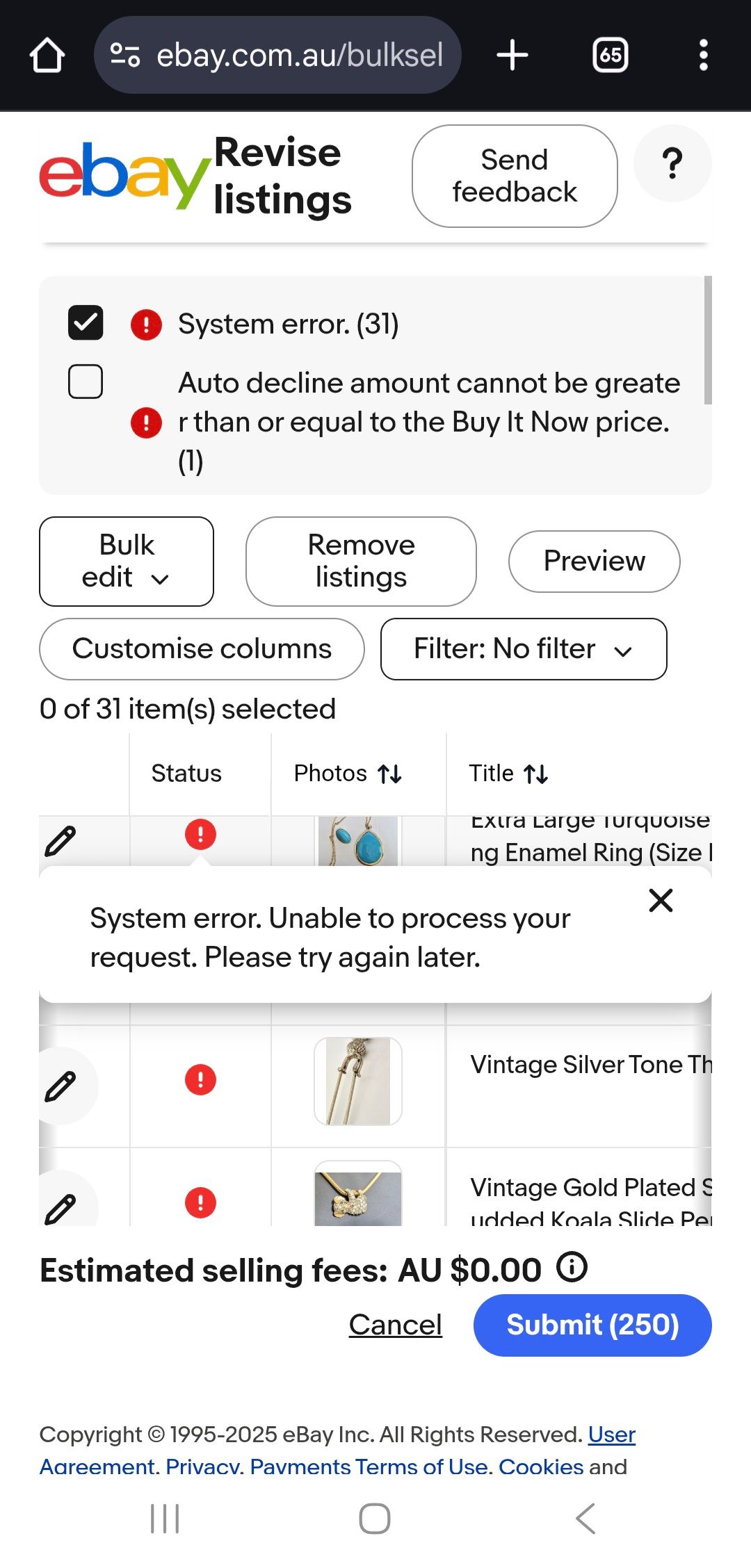Expand the Bulk edit dropdown
Viewport: 751px width, 1568px height.
pyautogui.click(x=127, y=562)
